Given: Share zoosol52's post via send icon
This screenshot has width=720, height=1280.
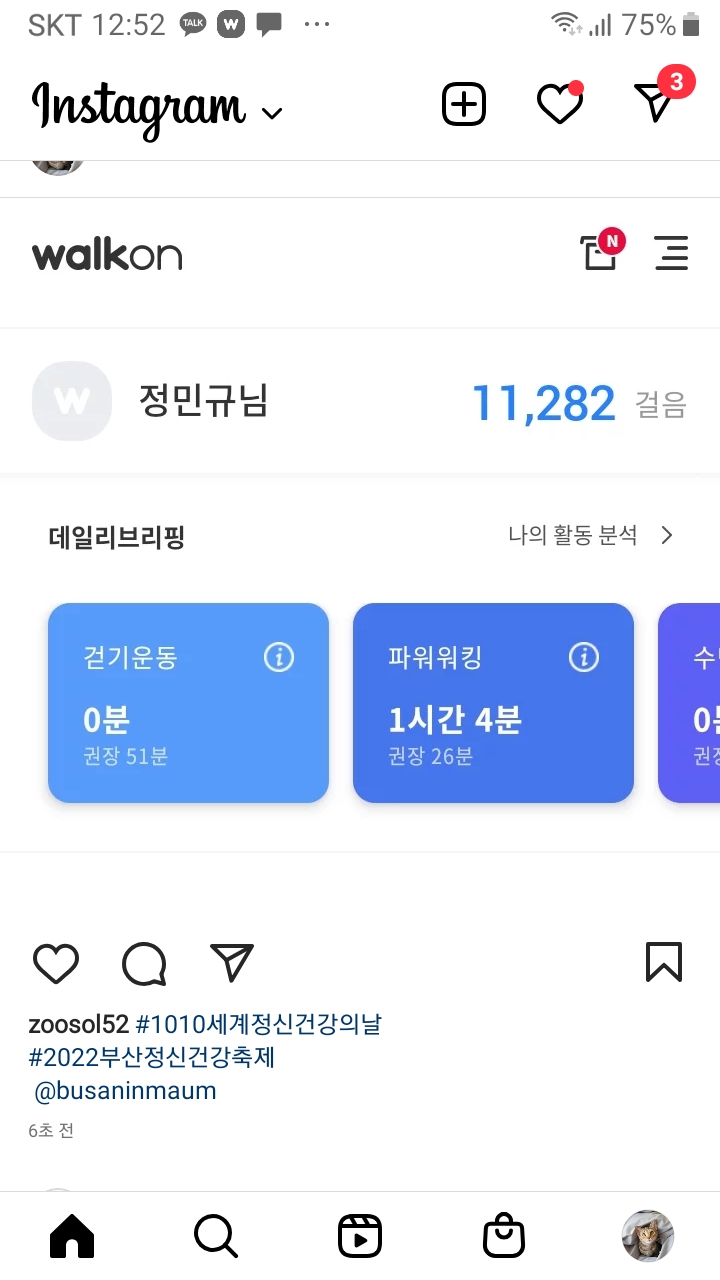Looking at the screenshot, I should tap(232, 963).
